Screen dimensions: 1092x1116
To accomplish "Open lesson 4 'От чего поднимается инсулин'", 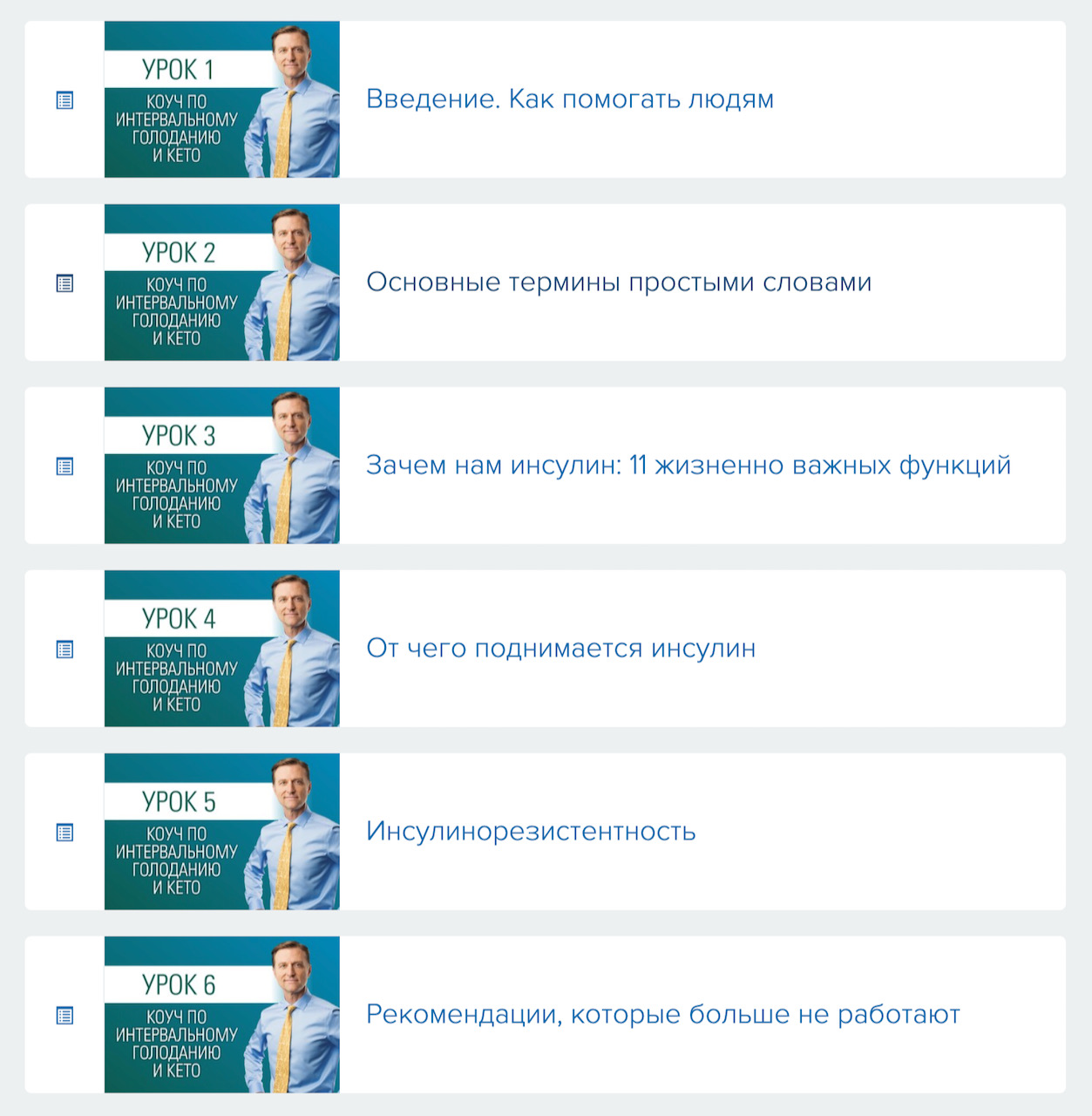I will [x=560, y=649].
